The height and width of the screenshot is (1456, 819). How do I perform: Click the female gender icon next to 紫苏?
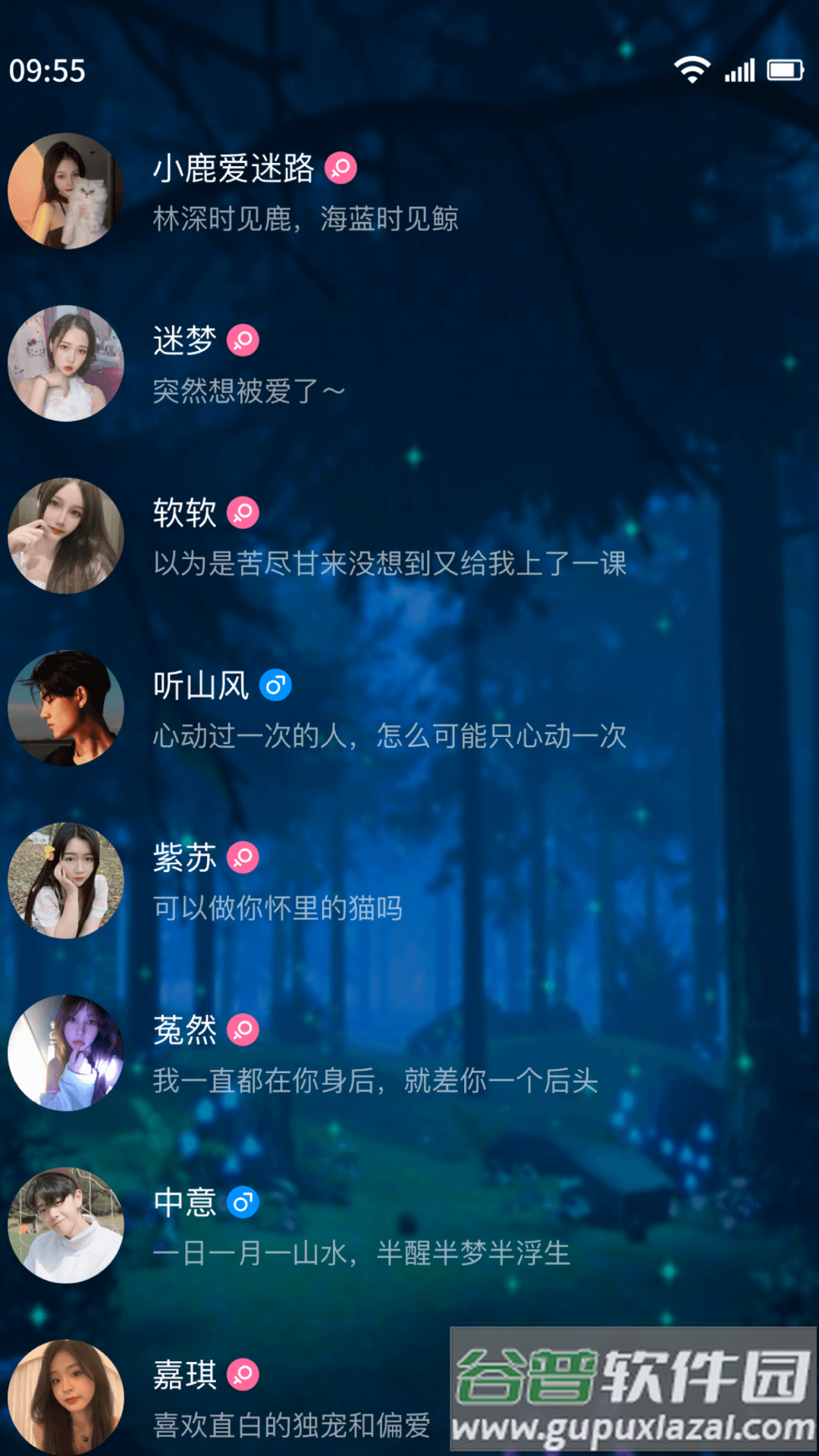pyautogui.click(x=243, y=858)
